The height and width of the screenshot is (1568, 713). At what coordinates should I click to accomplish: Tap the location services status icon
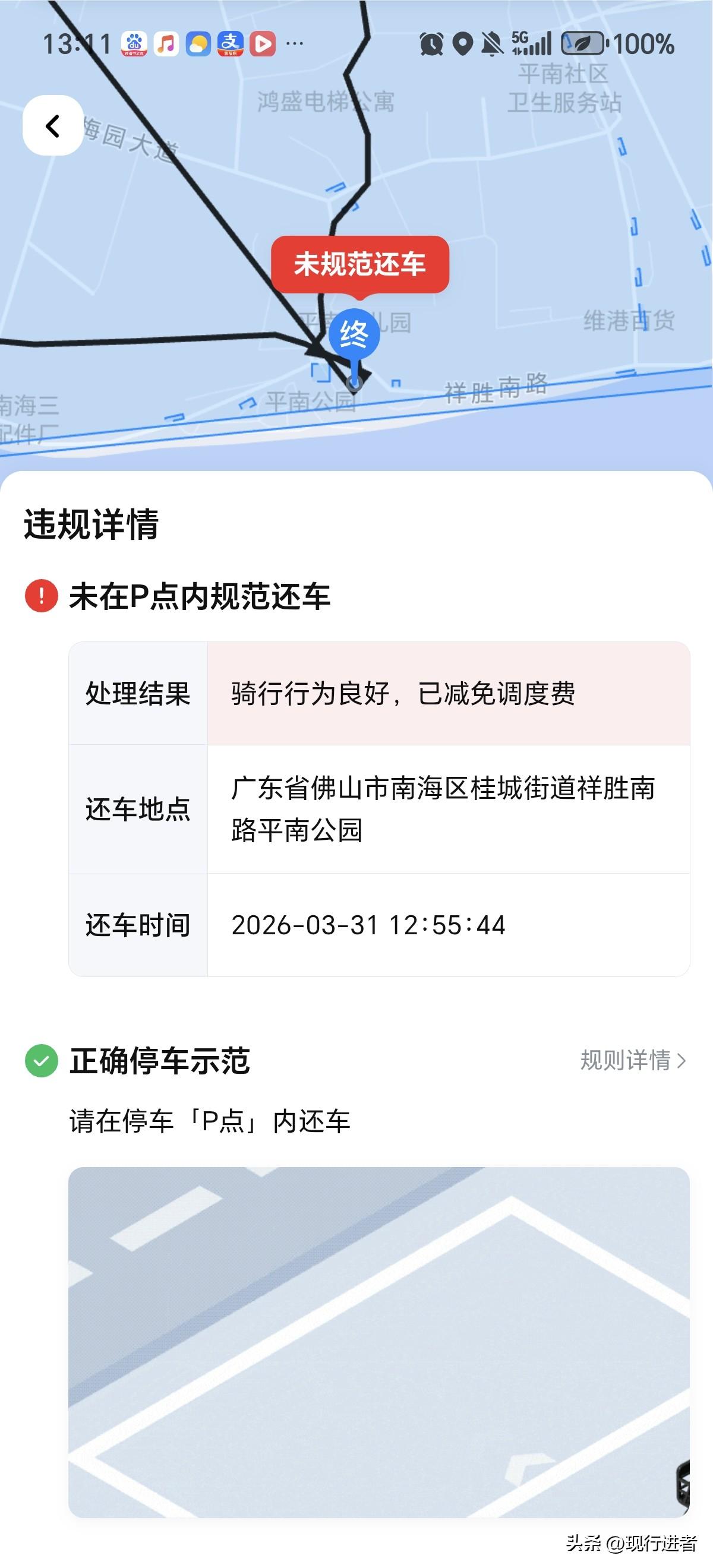464,44
